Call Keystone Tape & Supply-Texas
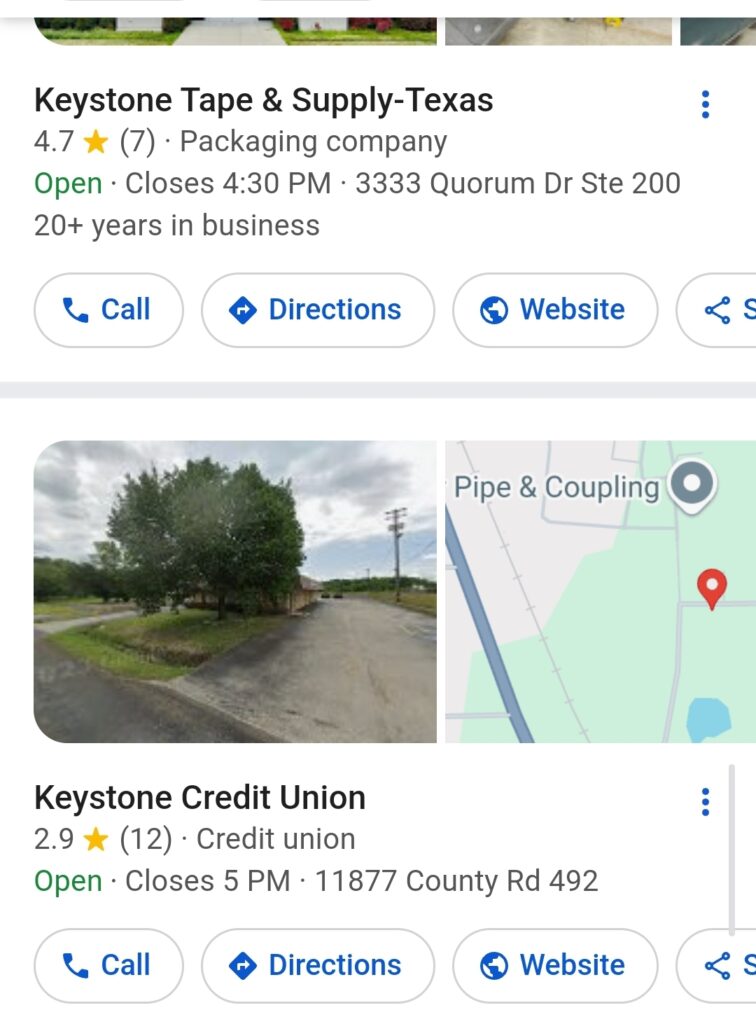756x1024 pixels. [108, 310]
